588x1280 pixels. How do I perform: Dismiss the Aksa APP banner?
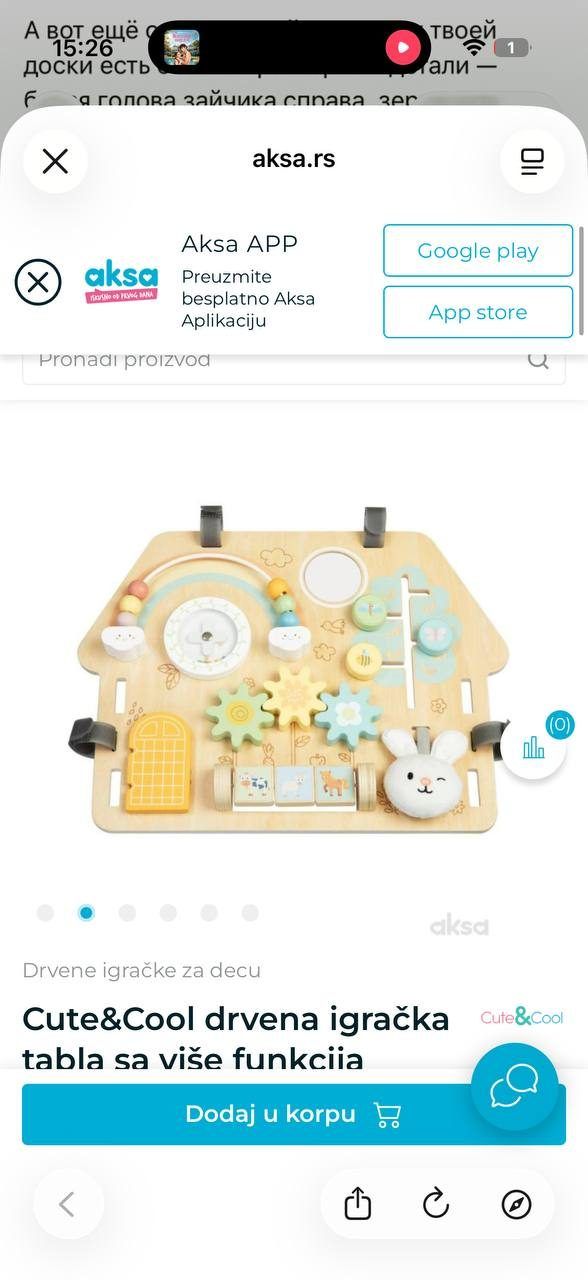(38, 282)
